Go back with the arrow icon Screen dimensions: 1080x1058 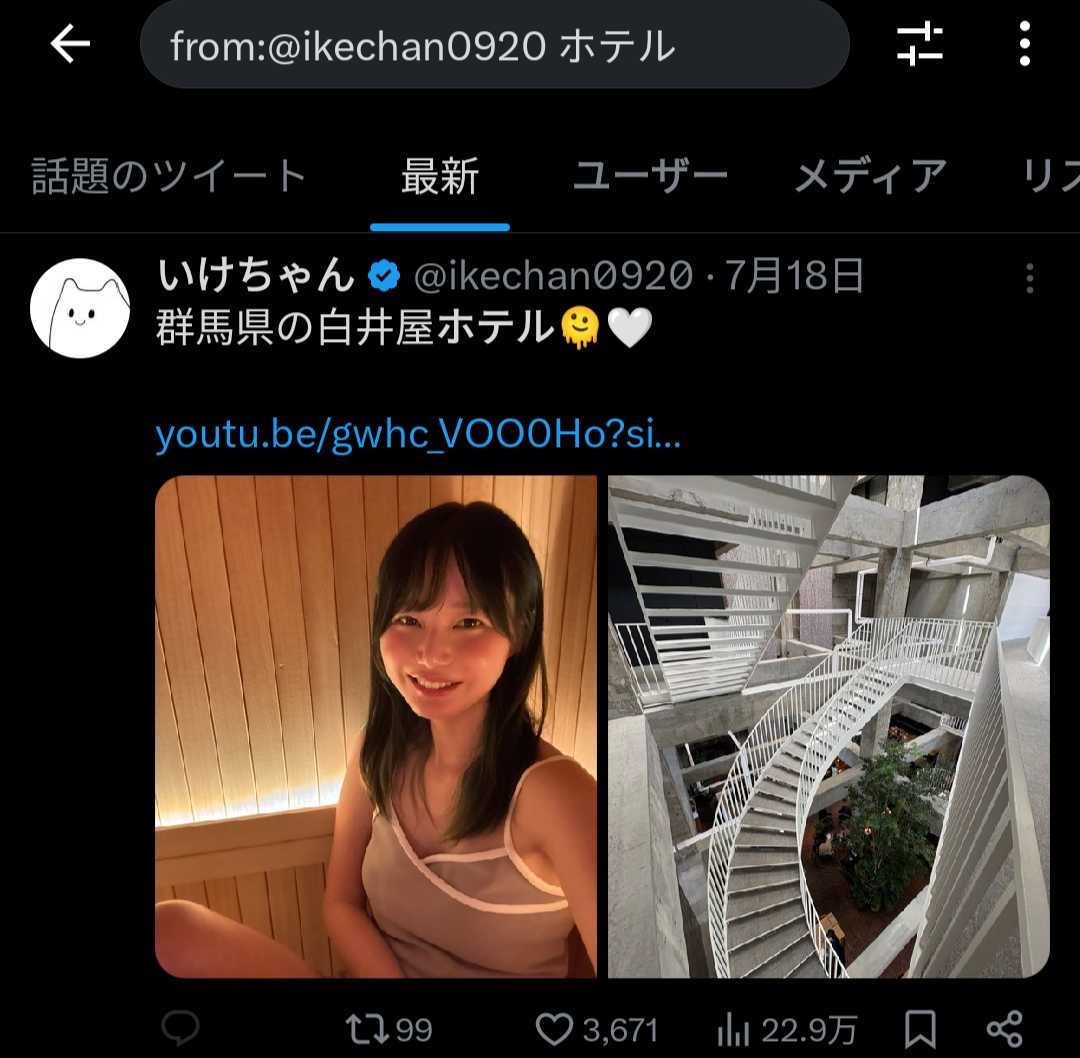(70, 44)
